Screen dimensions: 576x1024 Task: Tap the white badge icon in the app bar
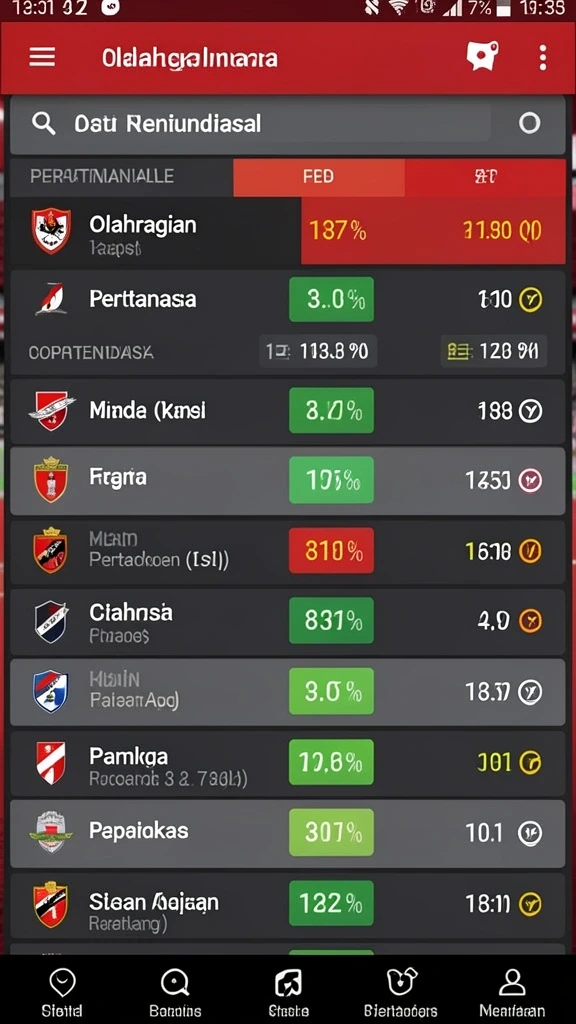click(x=482, y=56)
